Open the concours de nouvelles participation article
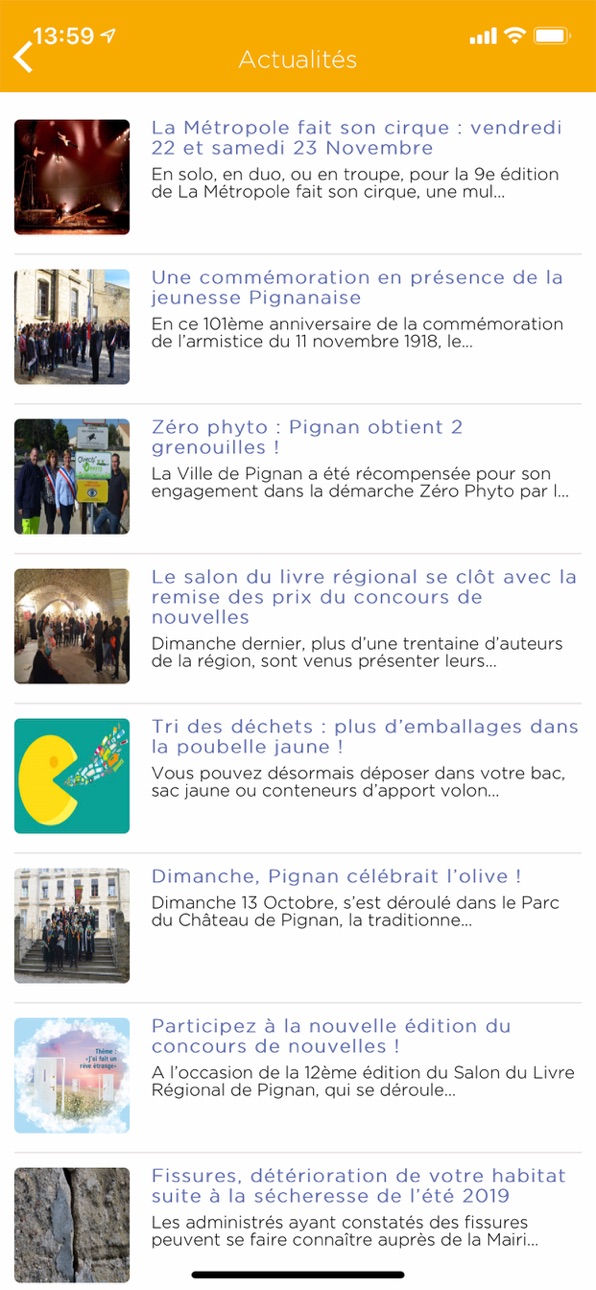The image size is (596, 1290). (298, 1077)
